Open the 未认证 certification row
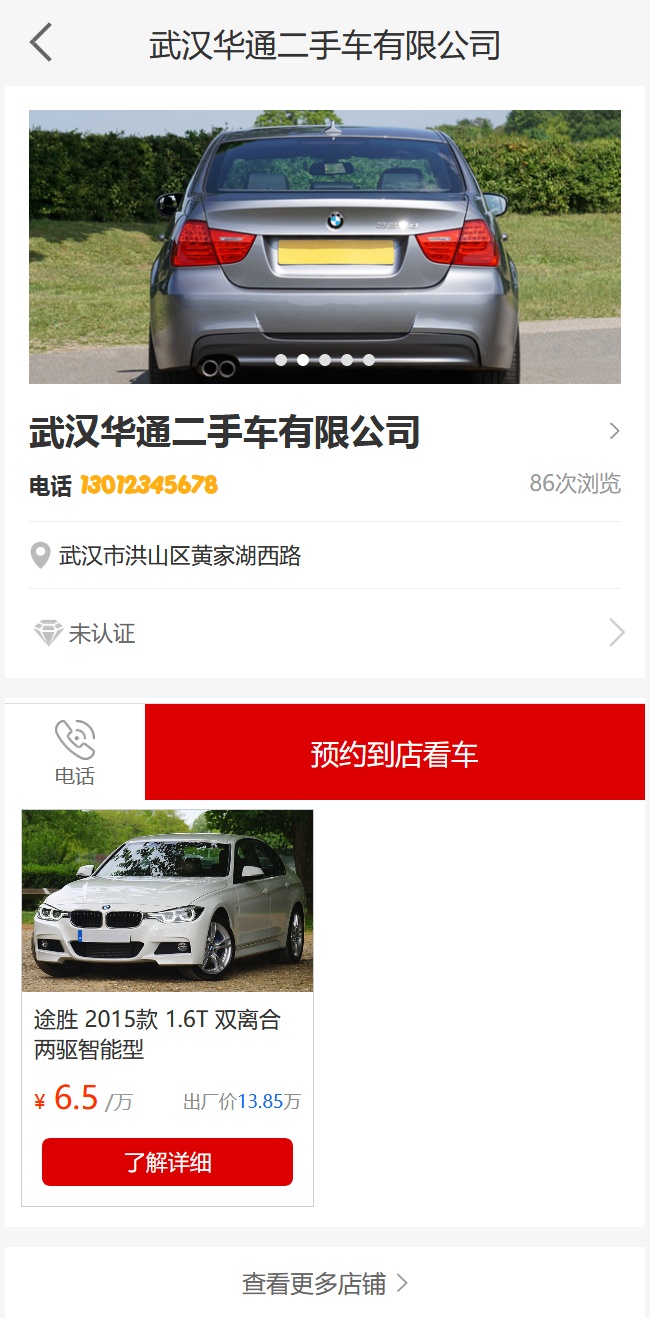This screenshot has height=1318, width=650. (324, 633)
